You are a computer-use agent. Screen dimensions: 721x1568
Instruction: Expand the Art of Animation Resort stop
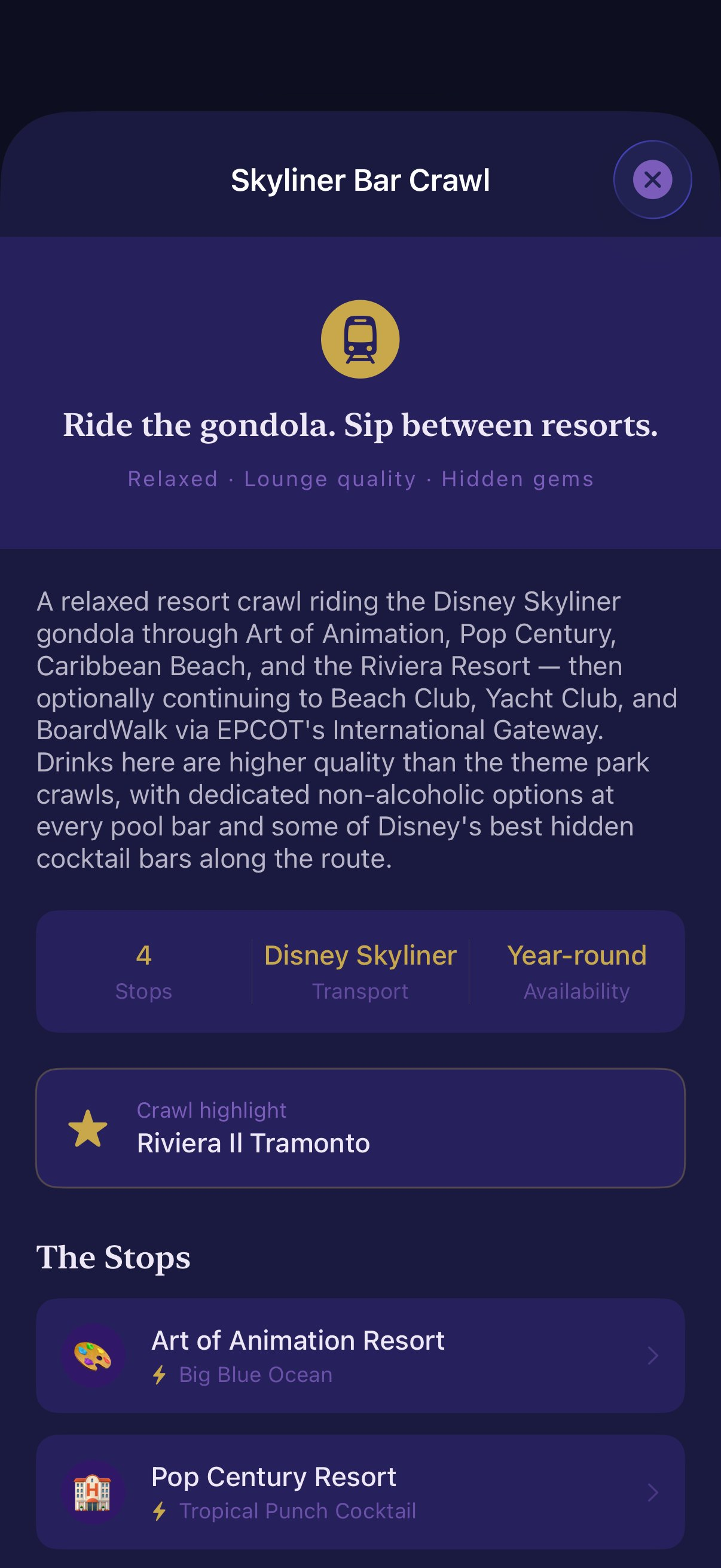(360, 1356)
